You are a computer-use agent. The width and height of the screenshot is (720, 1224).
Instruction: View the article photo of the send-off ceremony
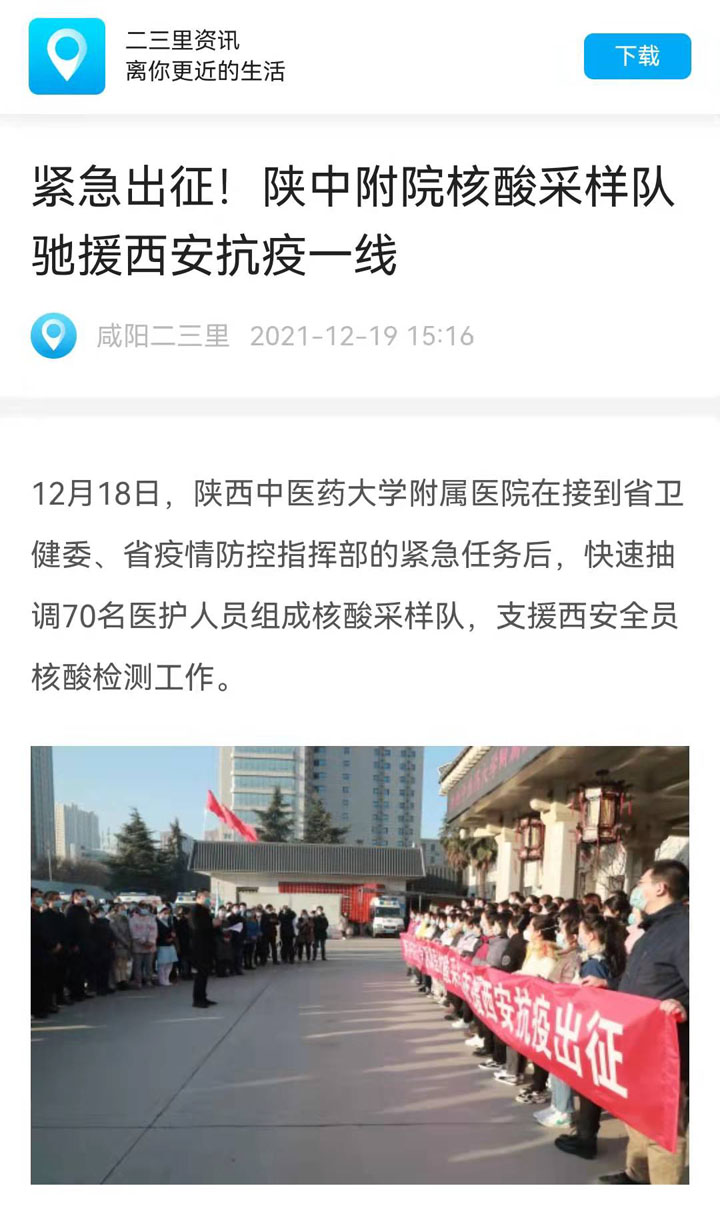(x=359, y=964)
